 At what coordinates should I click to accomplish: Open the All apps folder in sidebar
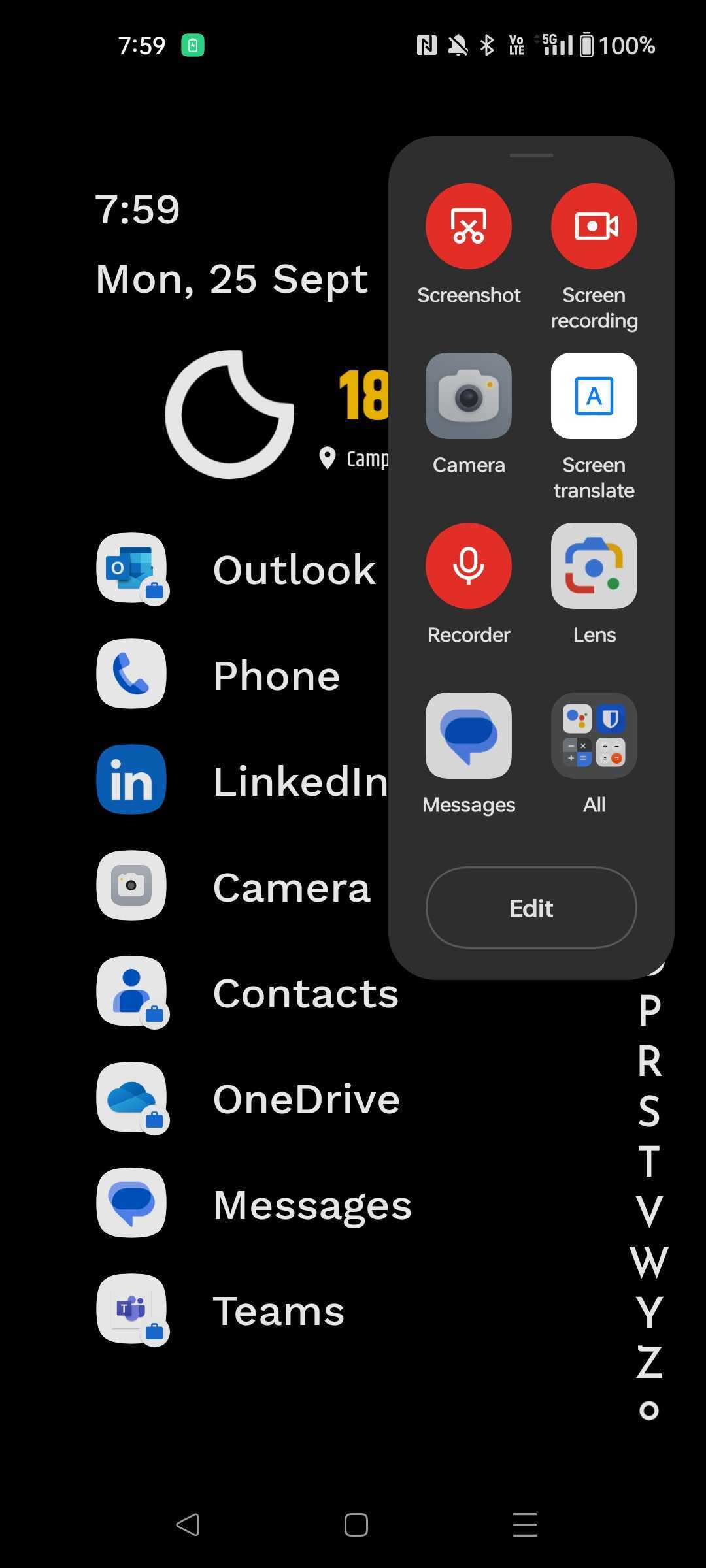click(594, 736)
